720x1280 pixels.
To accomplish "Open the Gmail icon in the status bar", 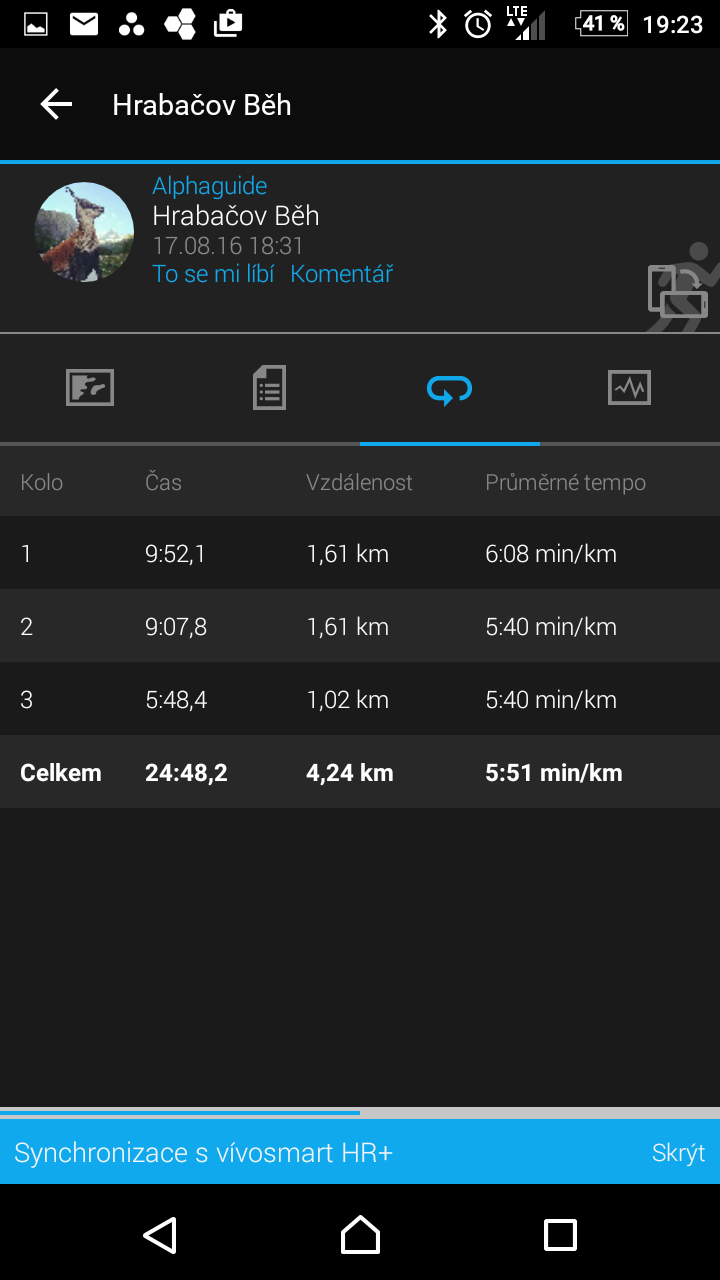I will click(83, 24).
